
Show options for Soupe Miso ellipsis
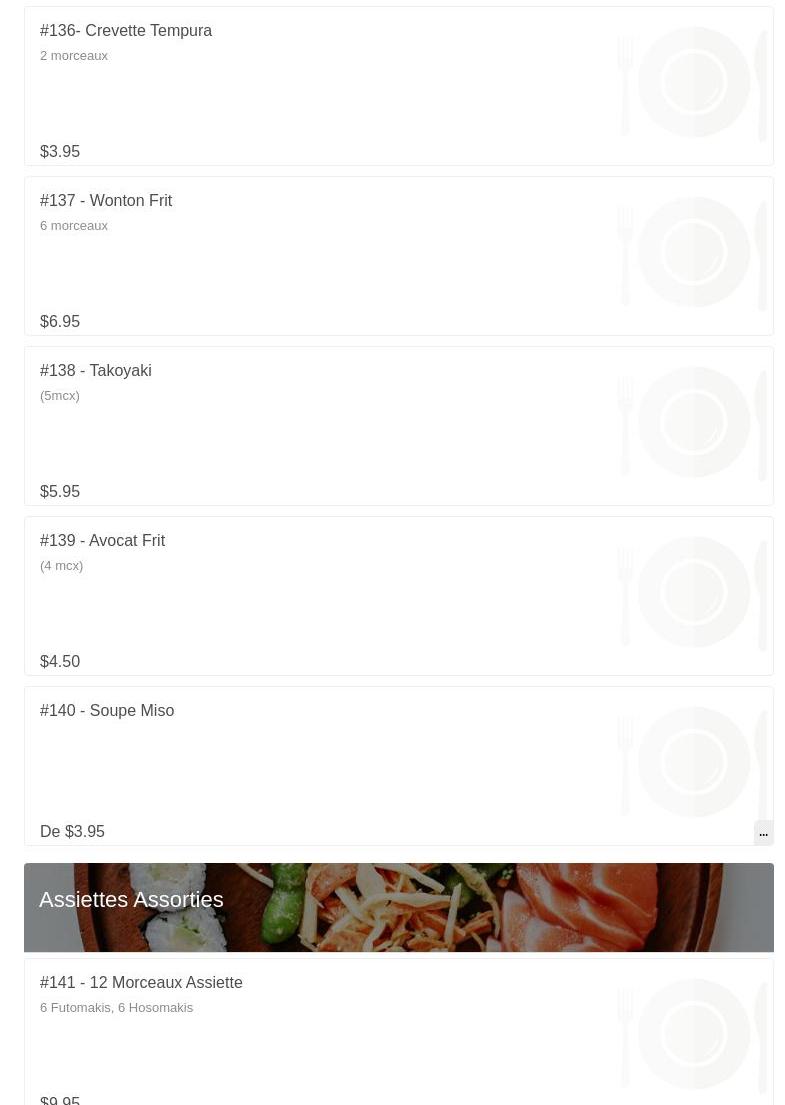click(763, 832)
